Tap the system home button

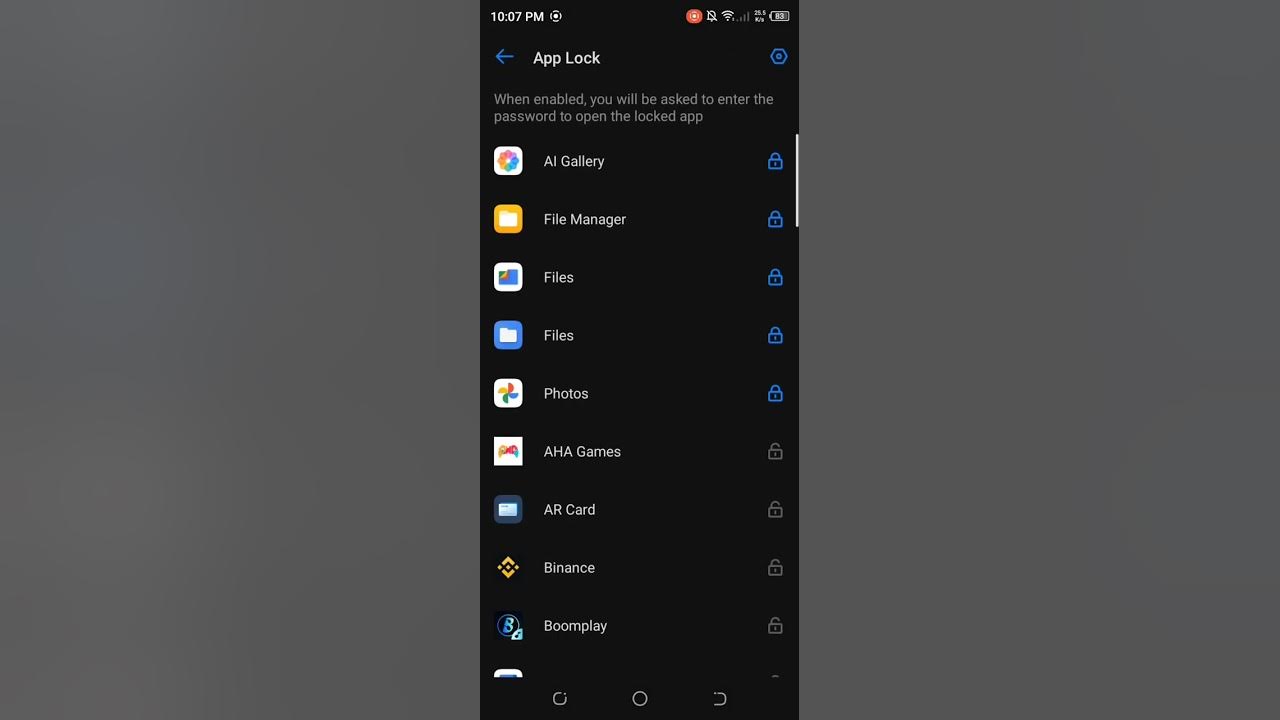pyautogui.click(x=640, y=699)
